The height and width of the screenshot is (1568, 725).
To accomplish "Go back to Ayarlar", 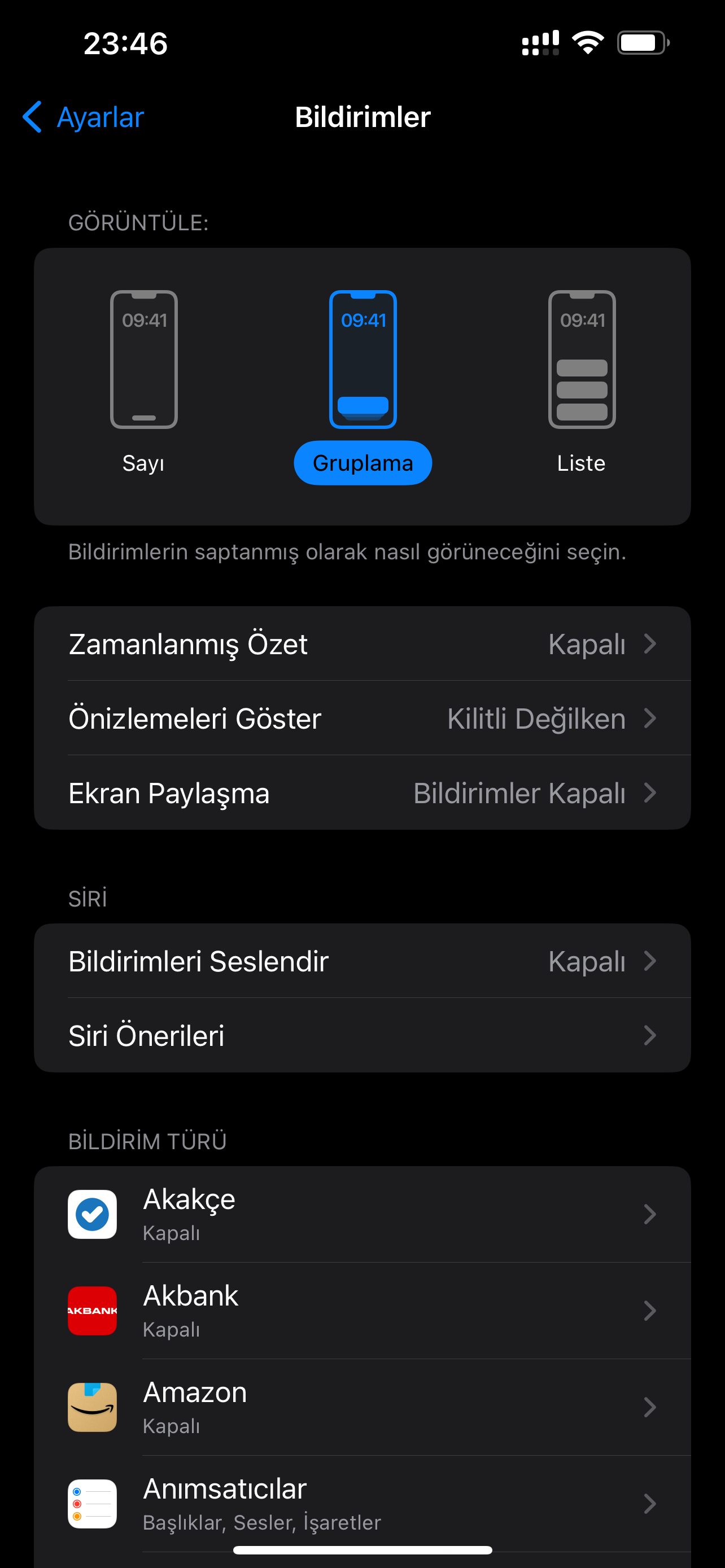I will 84,117.
